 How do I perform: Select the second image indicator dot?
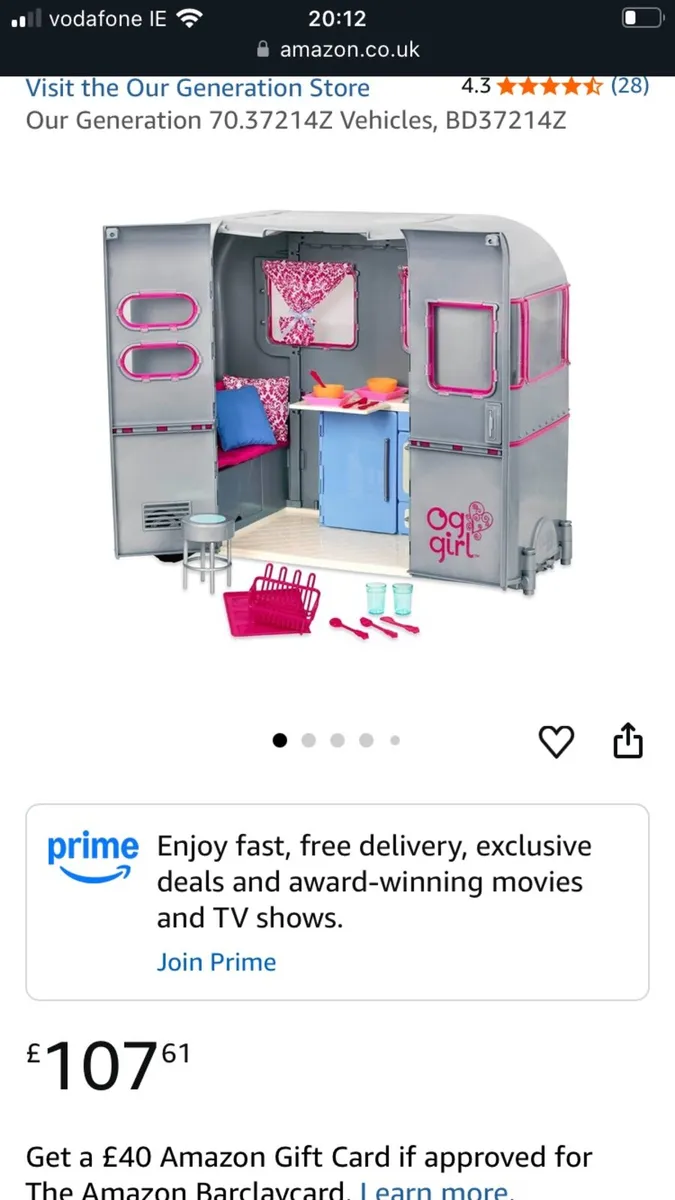point(309,741)
